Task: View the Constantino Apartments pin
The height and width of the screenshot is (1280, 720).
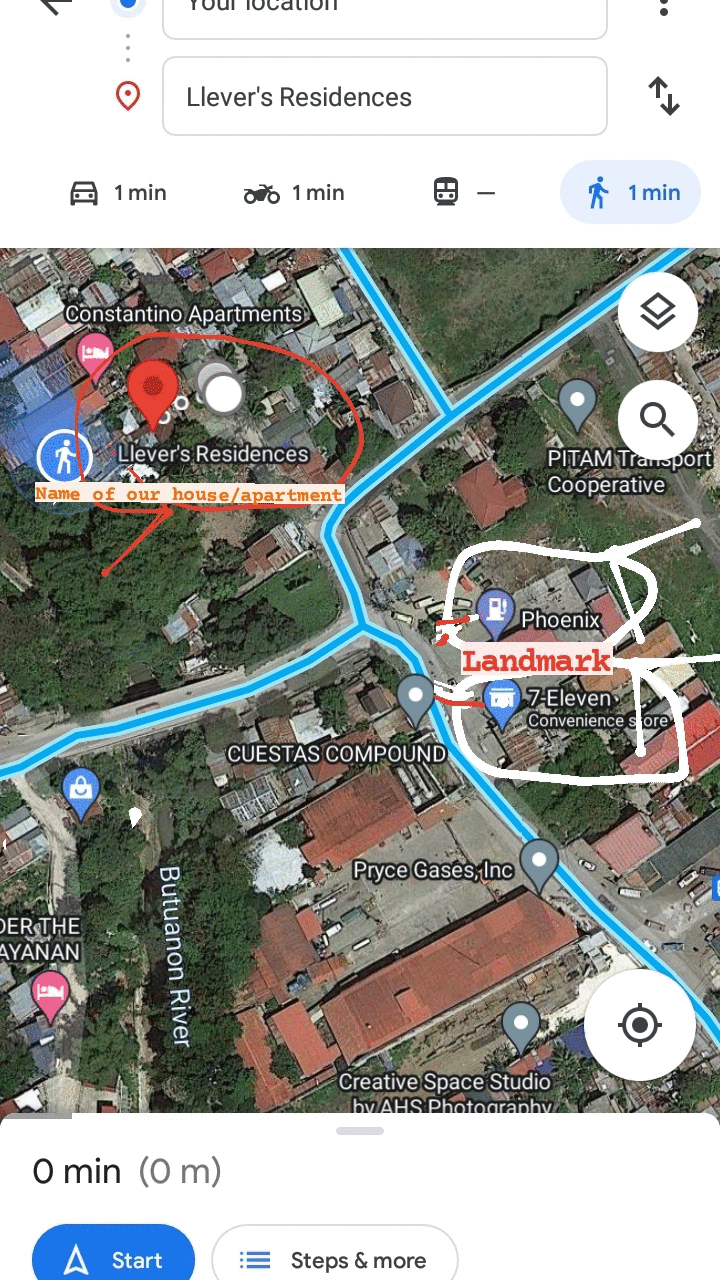Action: [x=95, y=354]
